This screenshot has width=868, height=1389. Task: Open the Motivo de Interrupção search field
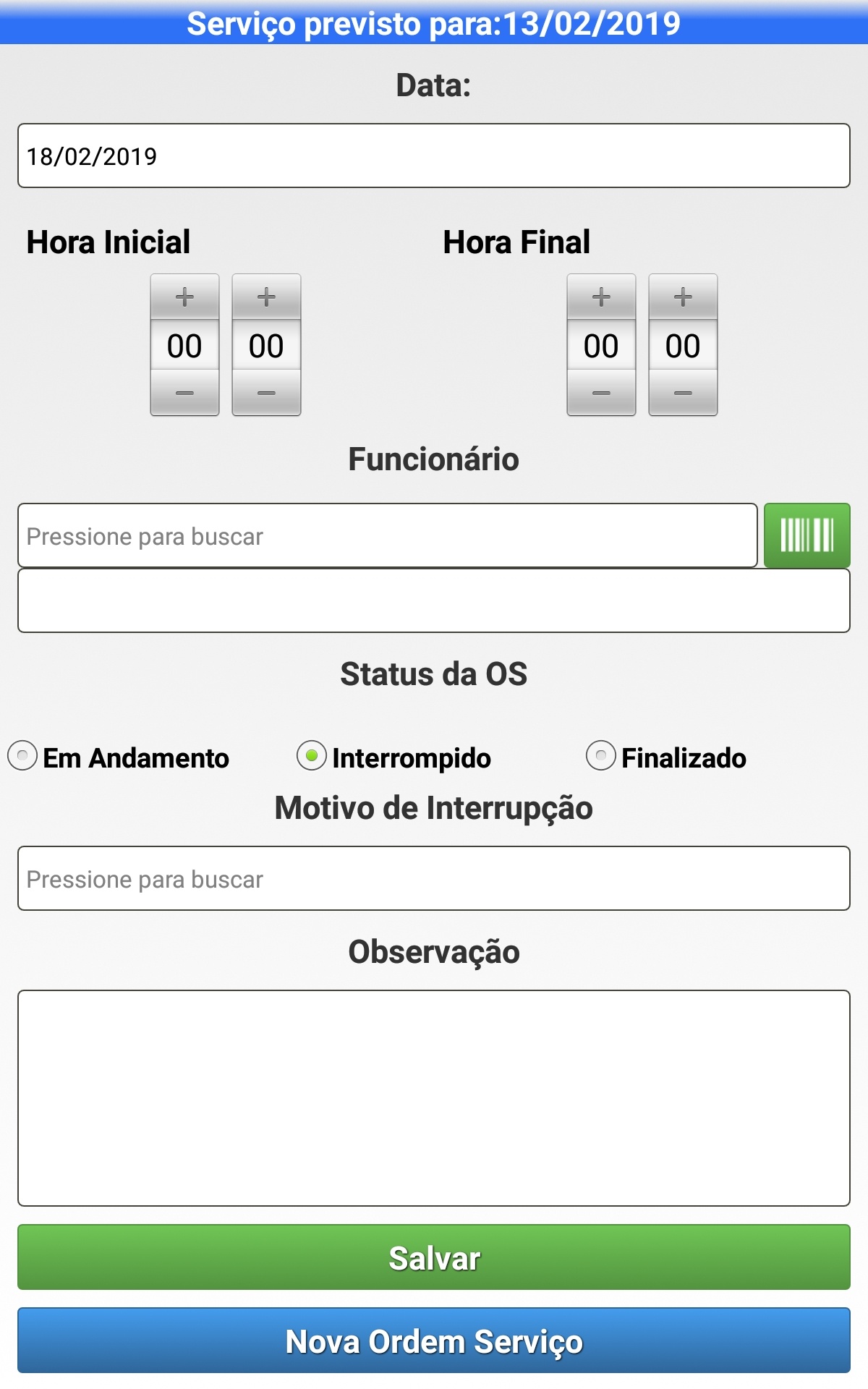[x=434, y=878]
